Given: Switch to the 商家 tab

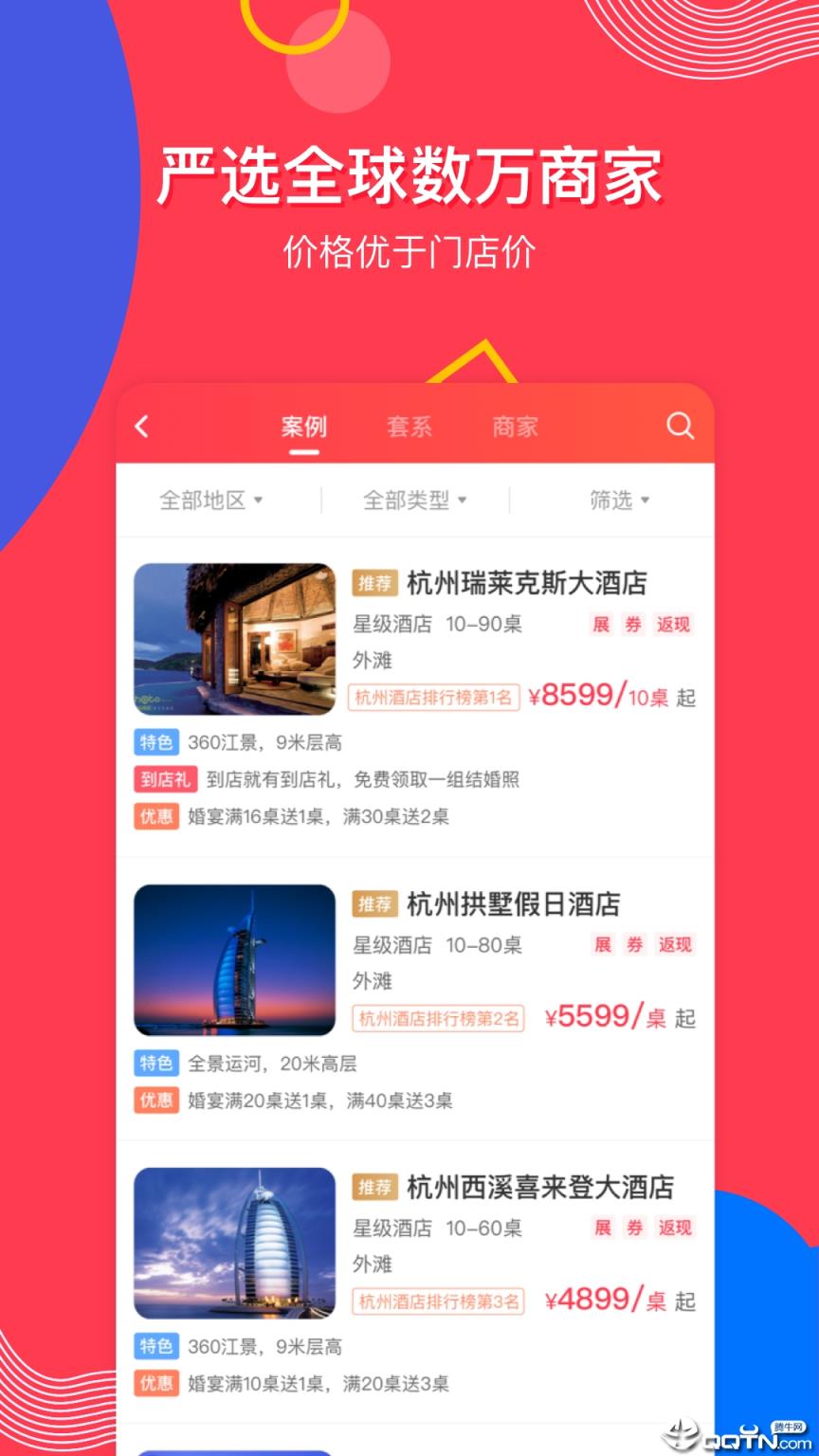Looking at the screenshot, I should [x=514, y=427].
